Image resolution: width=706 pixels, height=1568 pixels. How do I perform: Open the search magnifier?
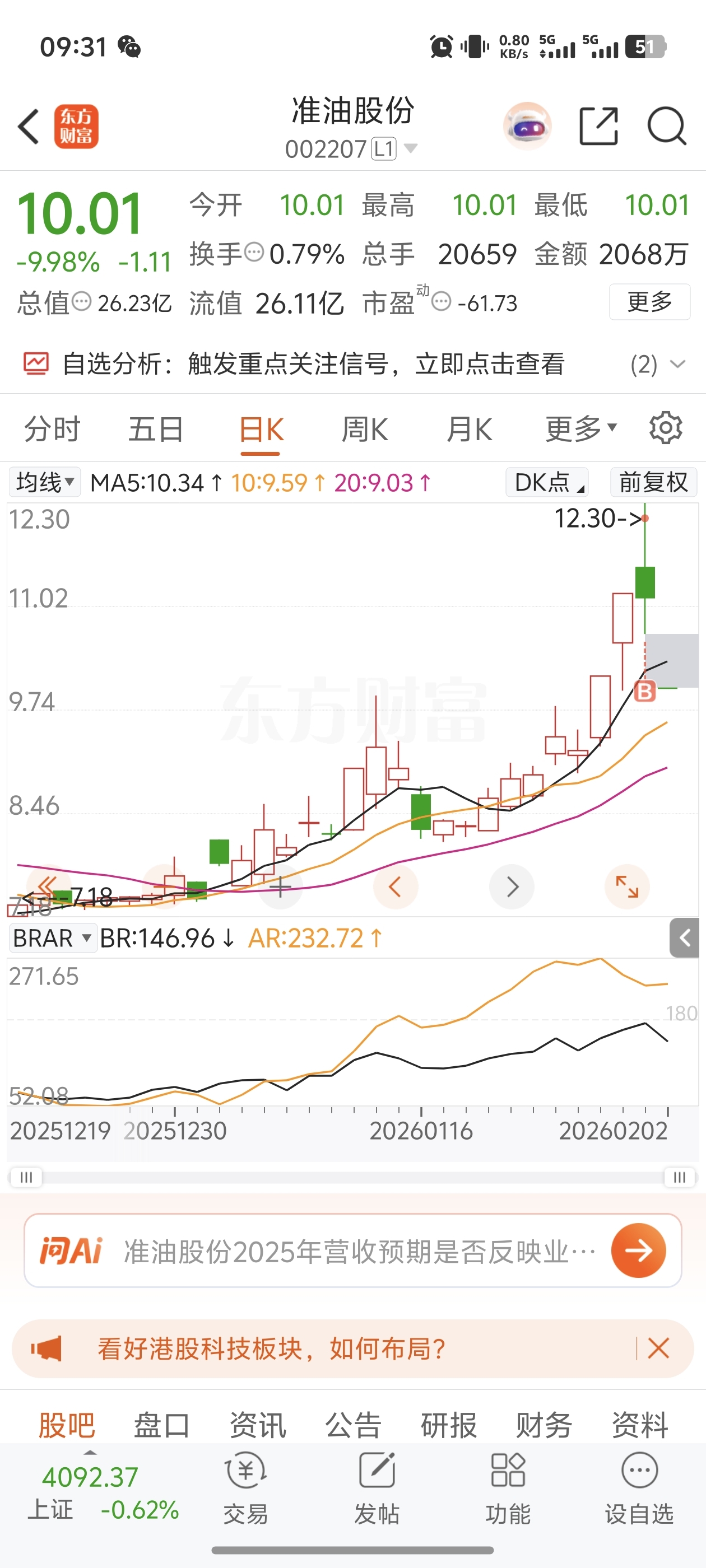pos(666,127)
